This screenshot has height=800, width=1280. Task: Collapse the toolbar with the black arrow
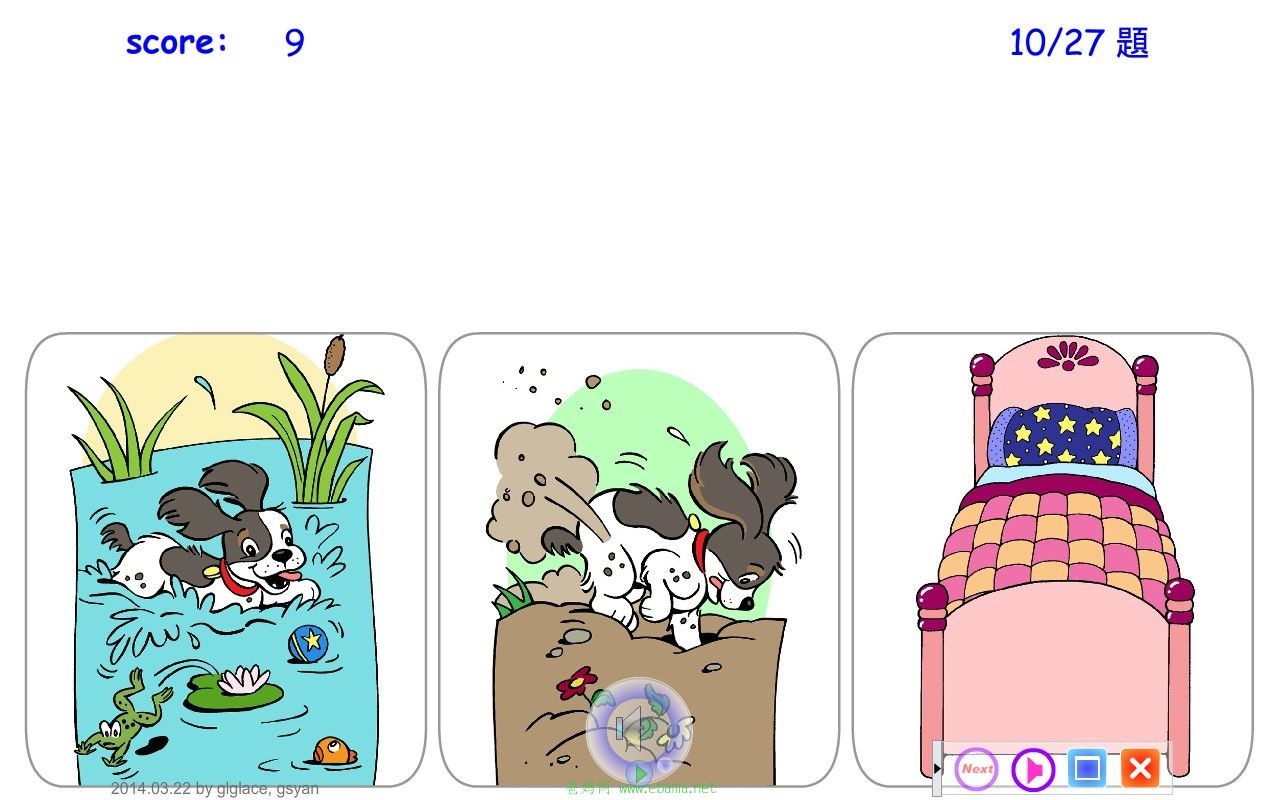pos(937,768)
